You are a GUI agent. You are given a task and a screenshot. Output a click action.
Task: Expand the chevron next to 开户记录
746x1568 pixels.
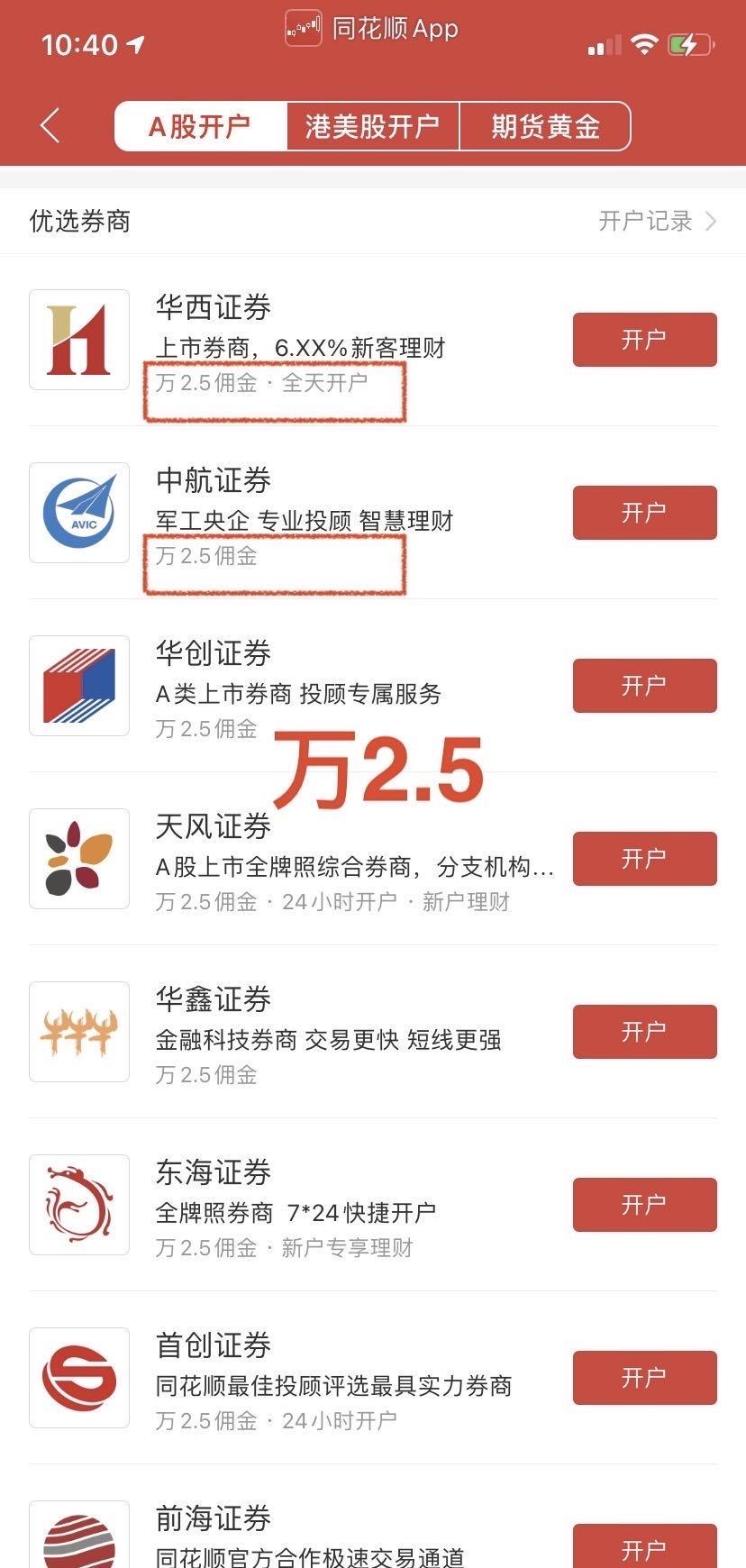(x=712, y=221)
